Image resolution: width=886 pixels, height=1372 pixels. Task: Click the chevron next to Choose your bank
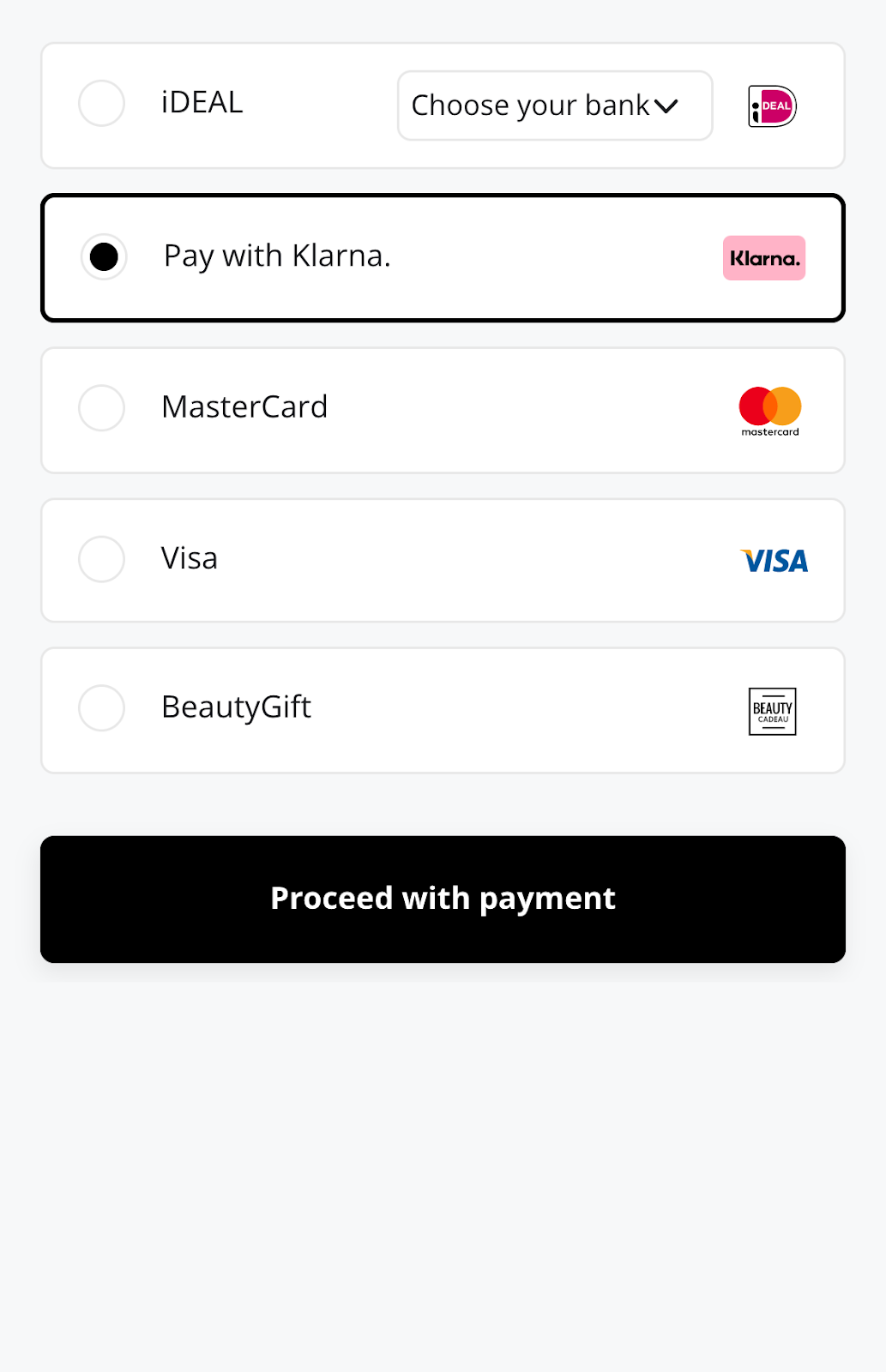[666, 106]
